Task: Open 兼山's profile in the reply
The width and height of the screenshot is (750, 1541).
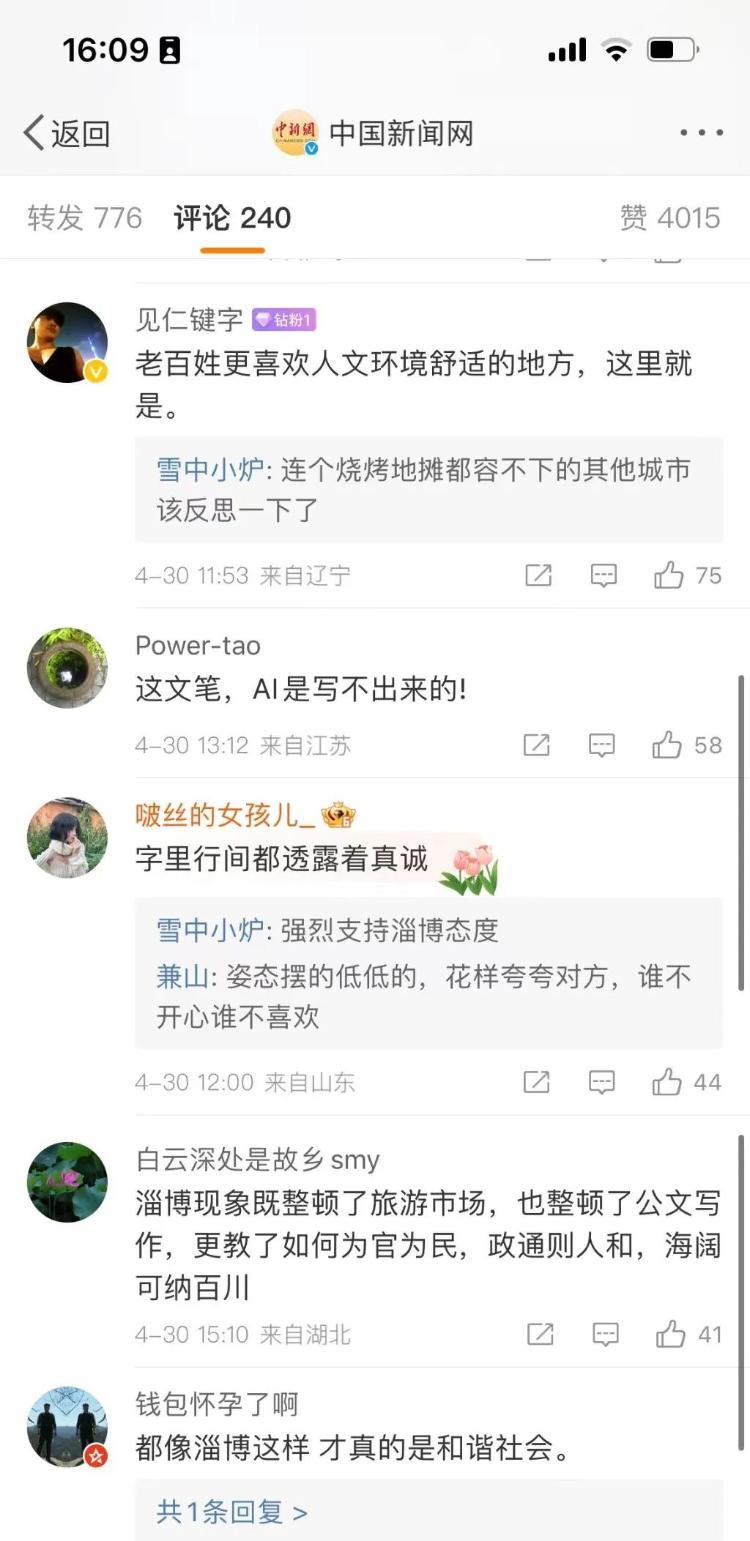Action: click(182, 977)
